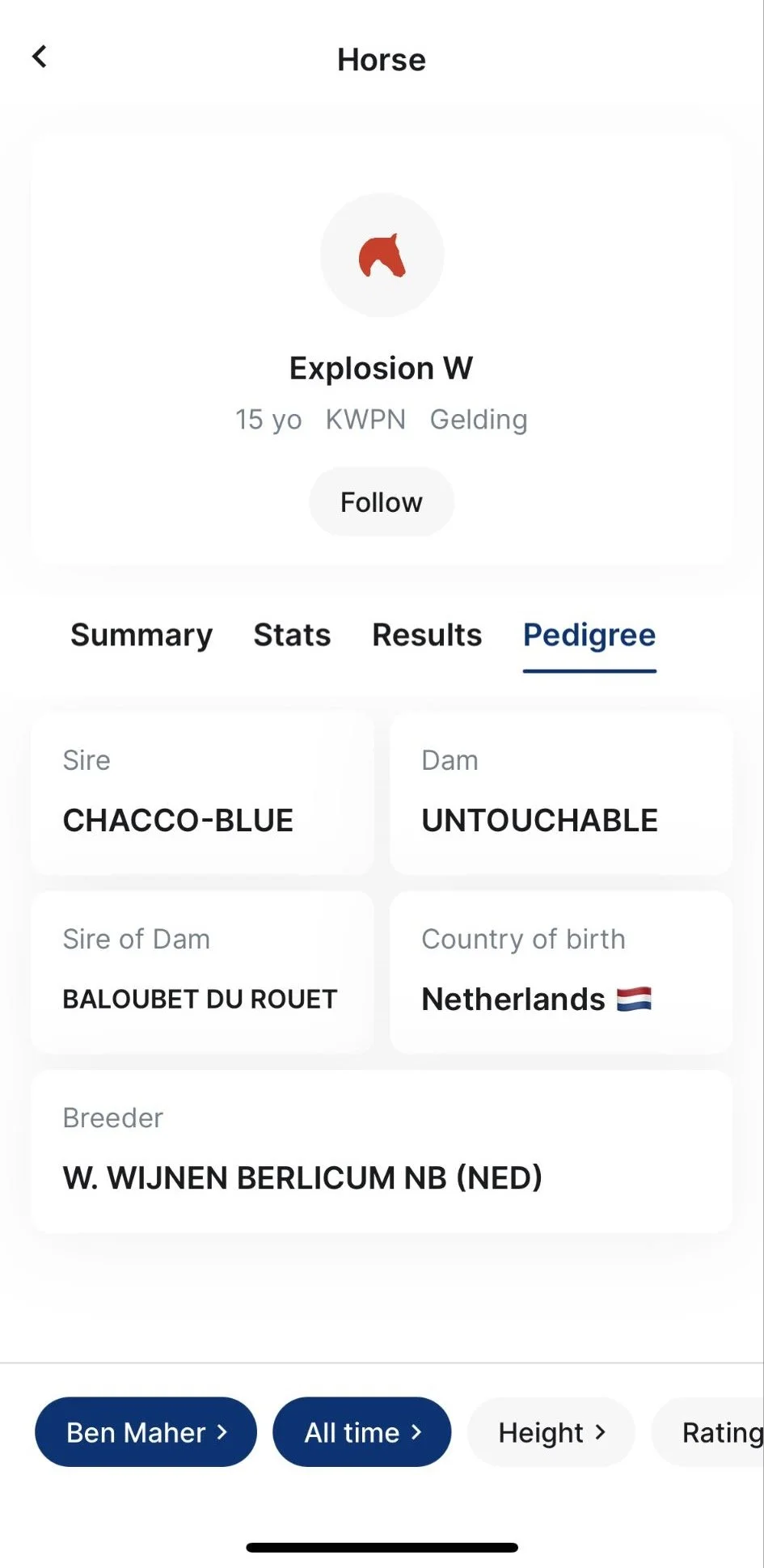Open the Height filter chip
The width and height of the screenshot is (764, 1568).
tap(551, 1432)
